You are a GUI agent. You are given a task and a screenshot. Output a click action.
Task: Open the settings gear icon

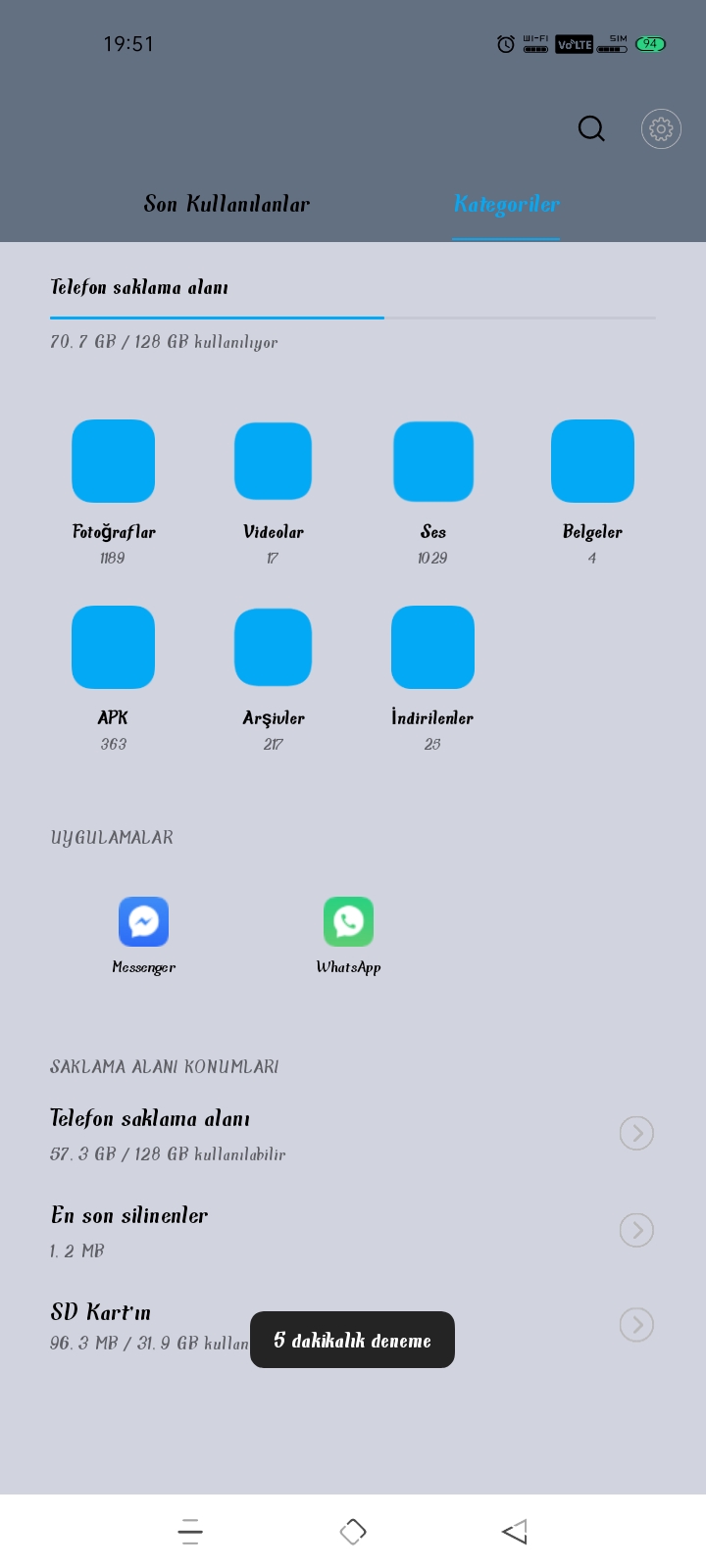661,128
